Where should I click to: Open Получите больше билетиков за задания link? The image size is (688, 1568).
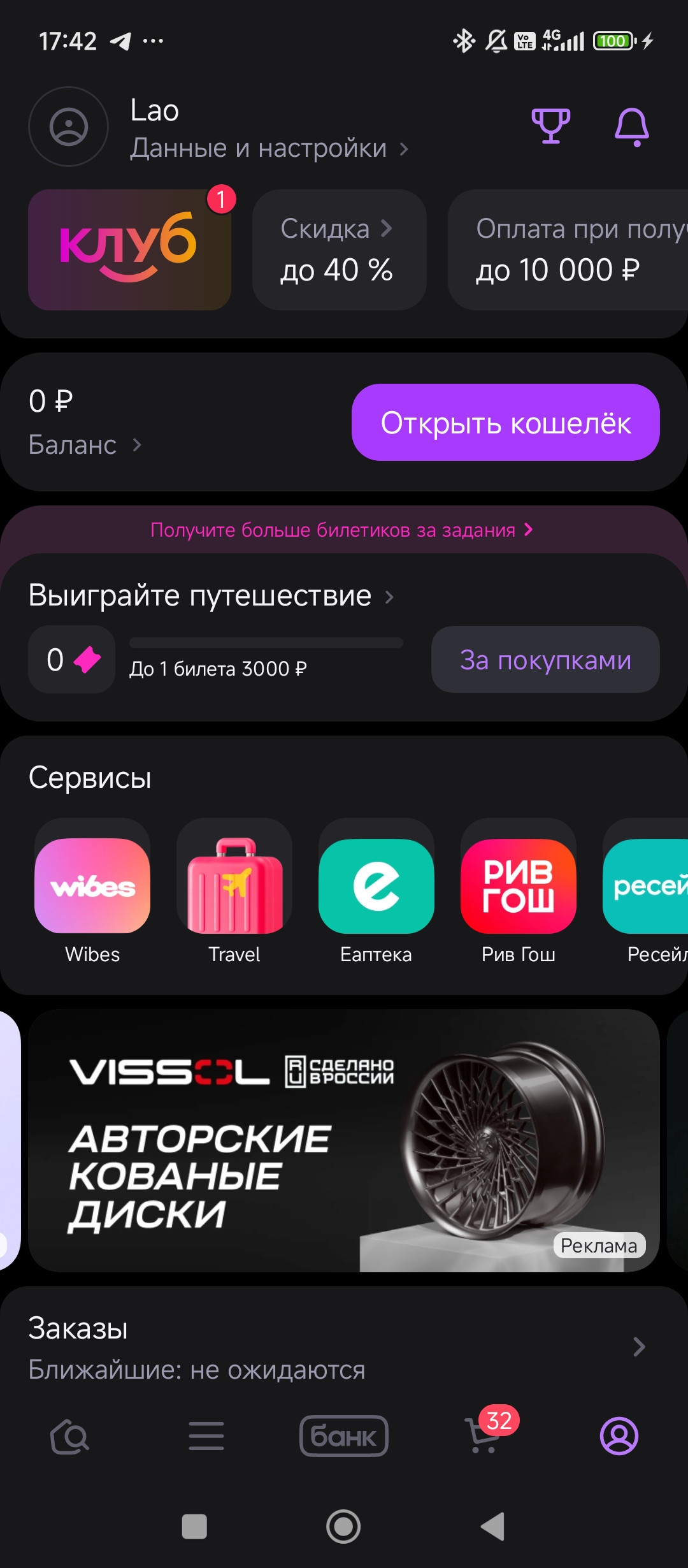341,530
